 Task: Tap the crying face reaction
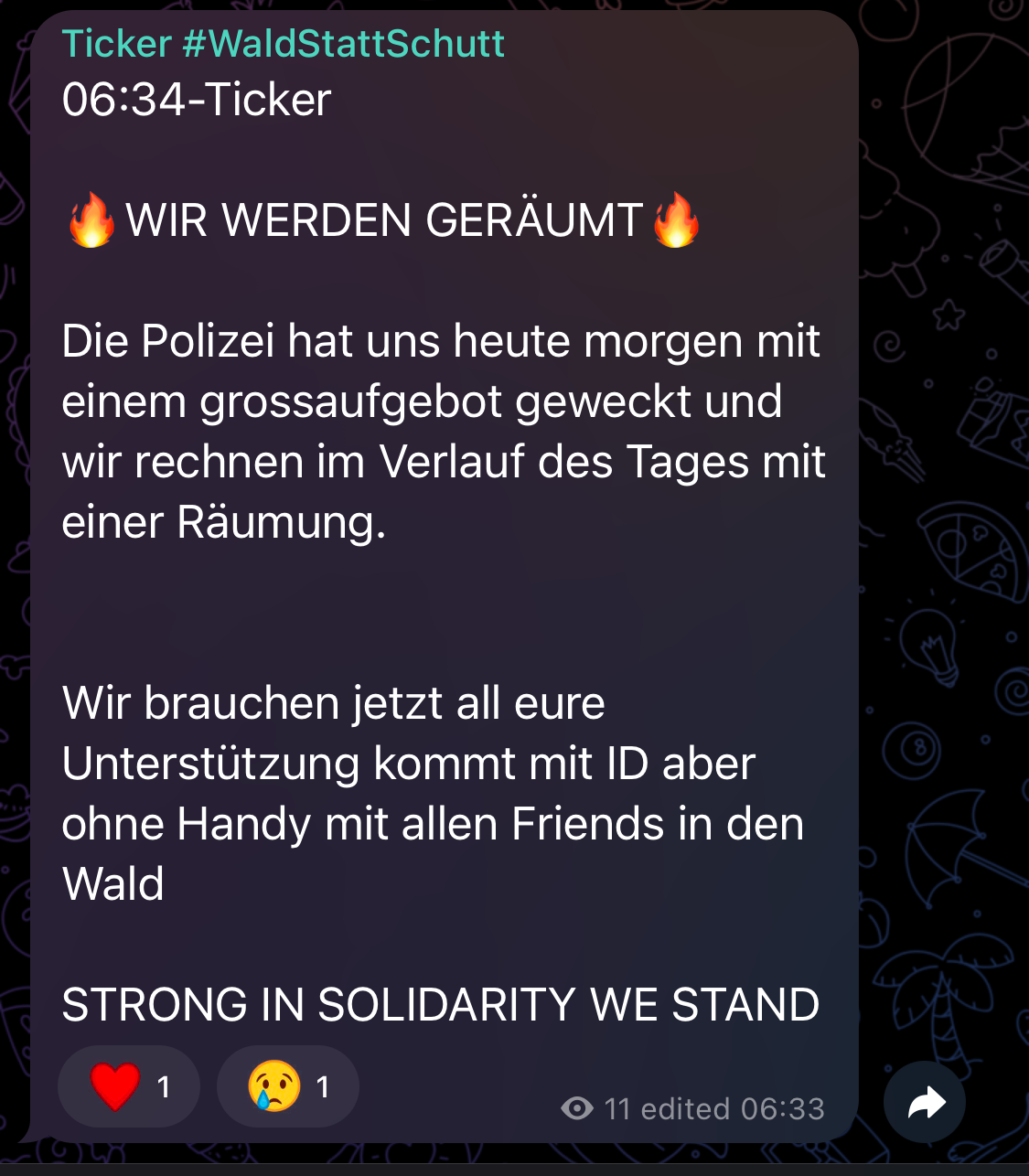coord(287,1086)
